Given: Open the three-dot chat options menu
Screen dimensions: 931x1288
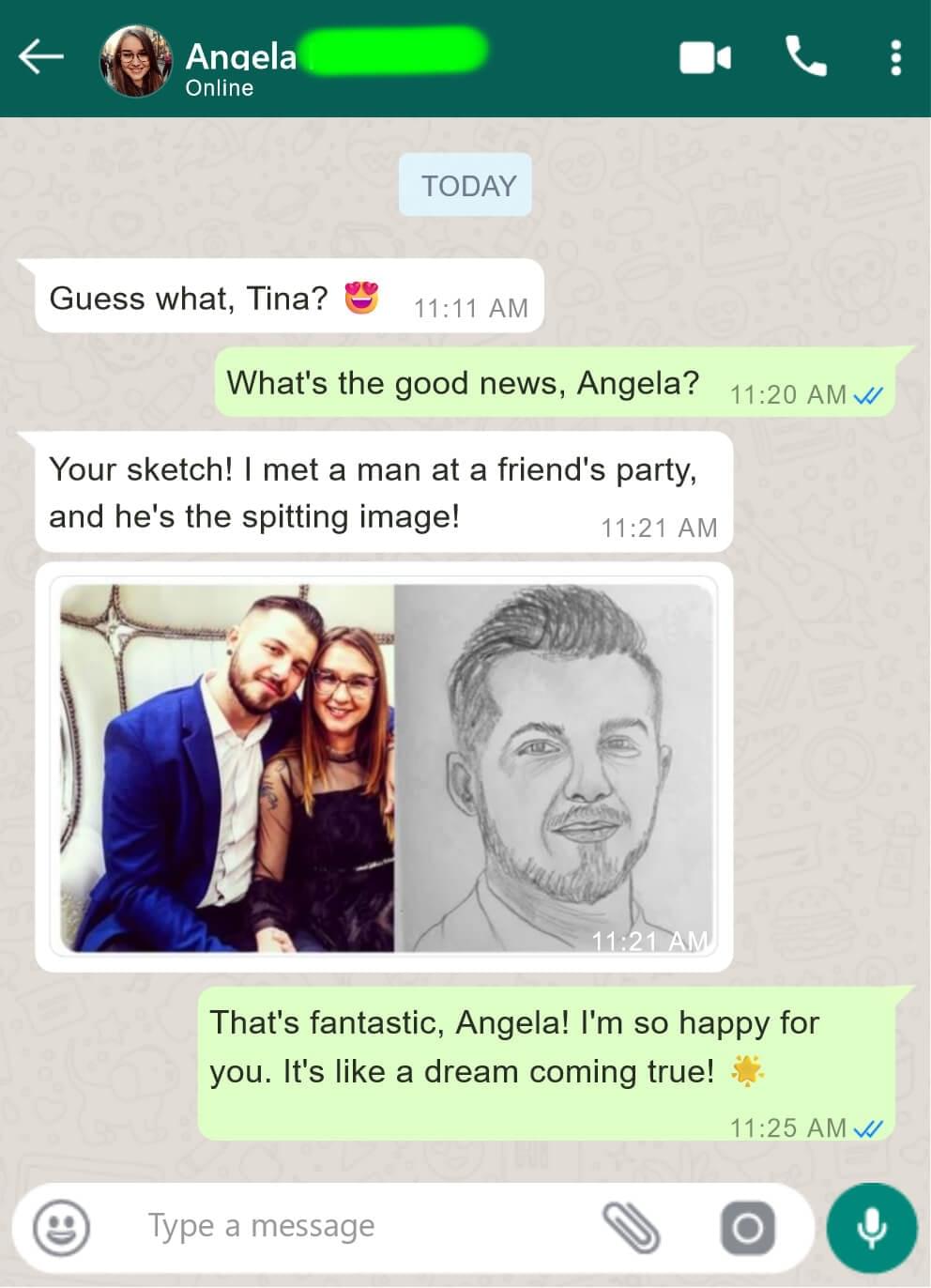Looking at the screenshot, I should coord(894,58).
